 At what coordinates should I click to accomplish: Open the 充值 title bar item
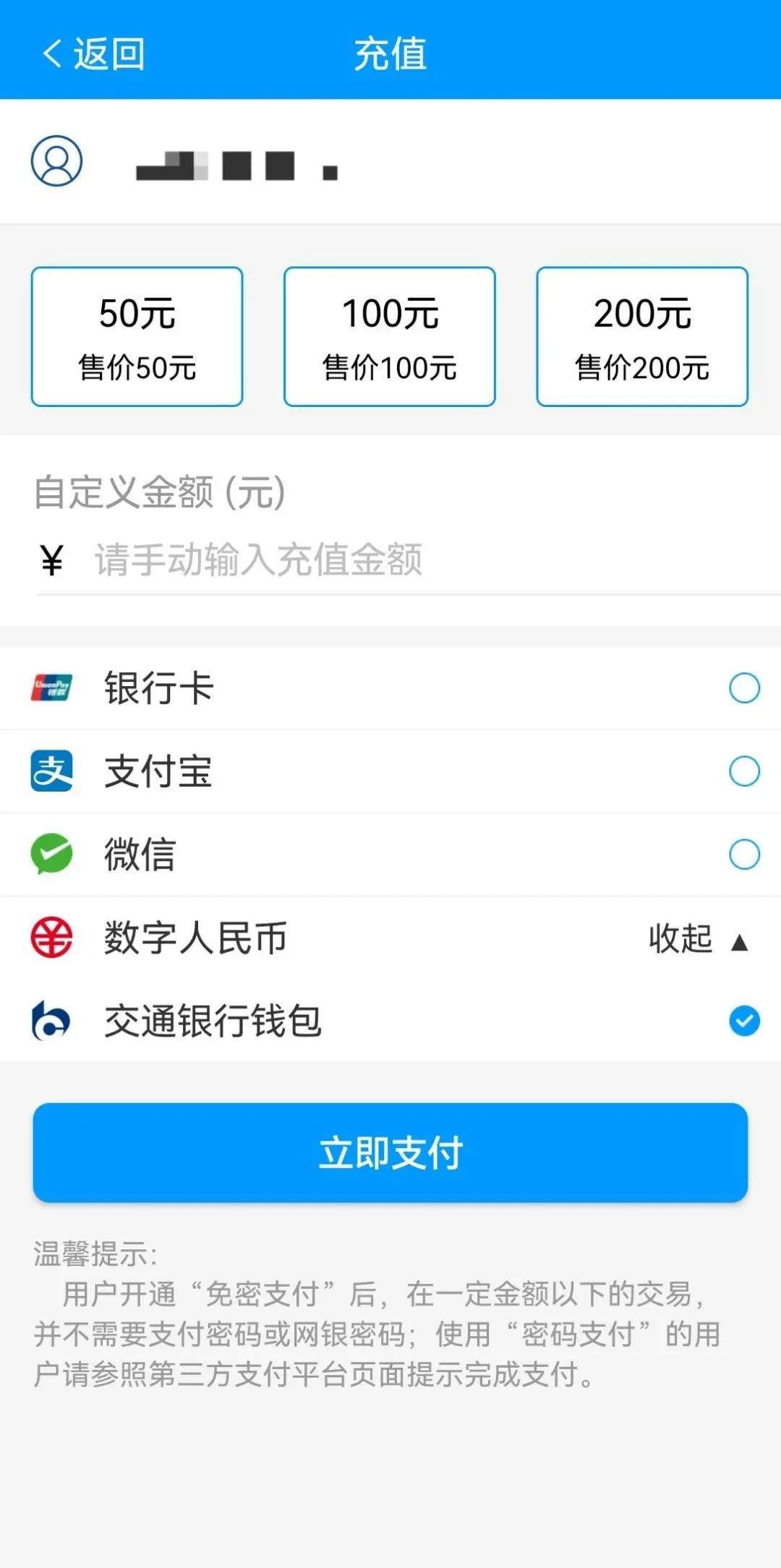pos(390,55)
